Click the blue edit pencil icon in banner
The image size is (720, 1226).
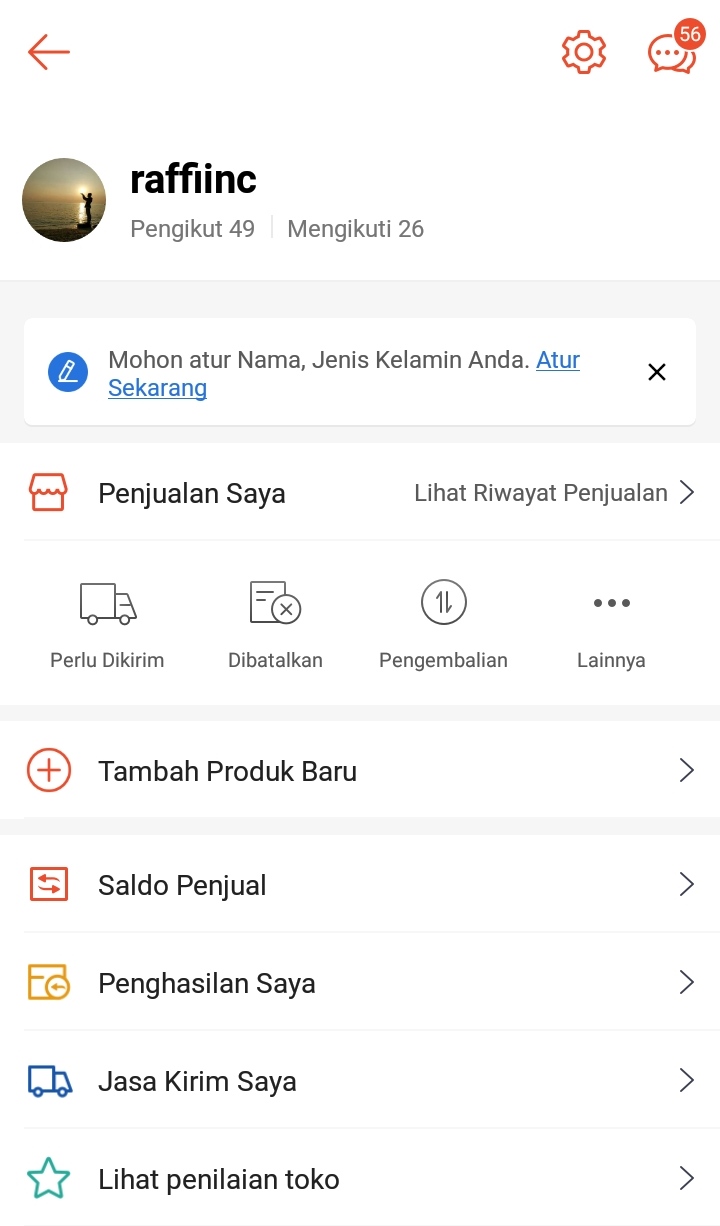tap(67, 372)
